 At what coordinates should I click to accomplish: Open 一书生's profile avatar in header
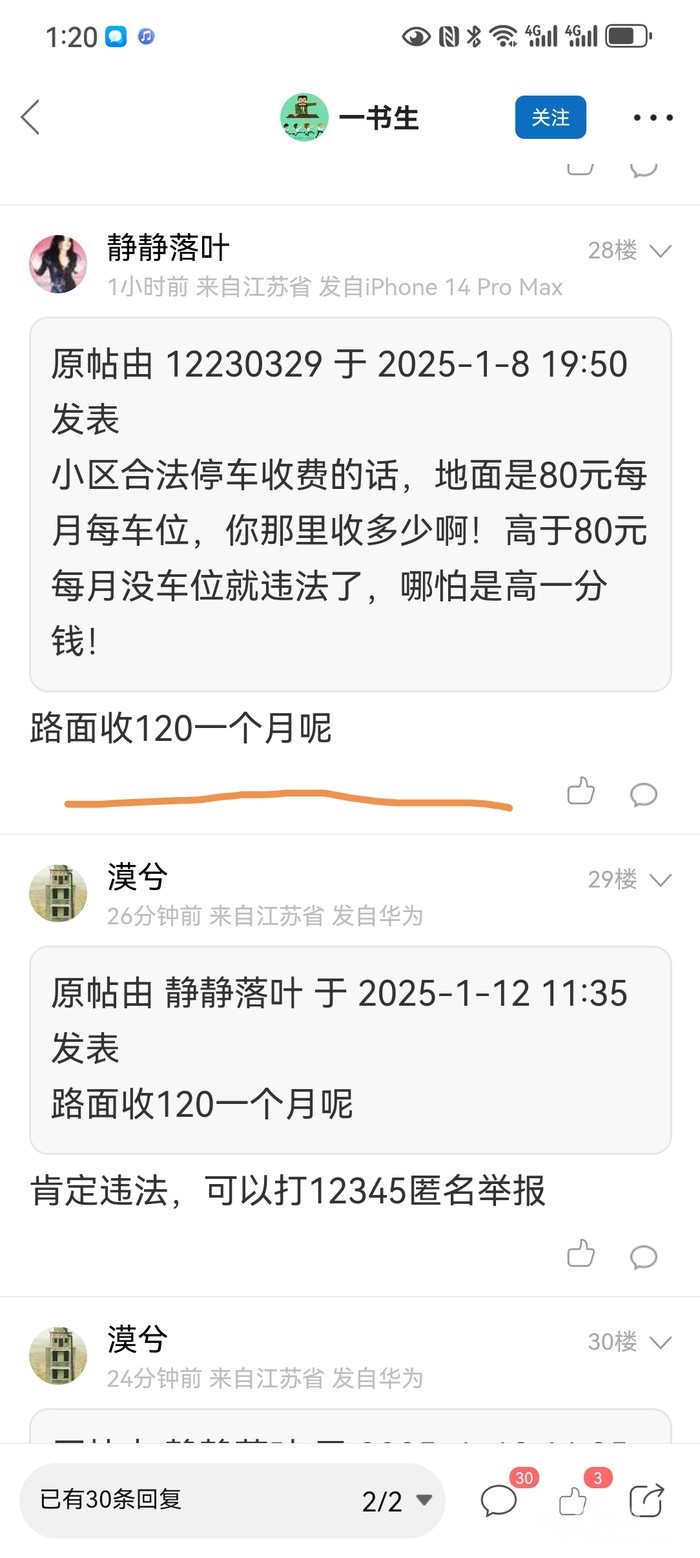coord(304,117)
